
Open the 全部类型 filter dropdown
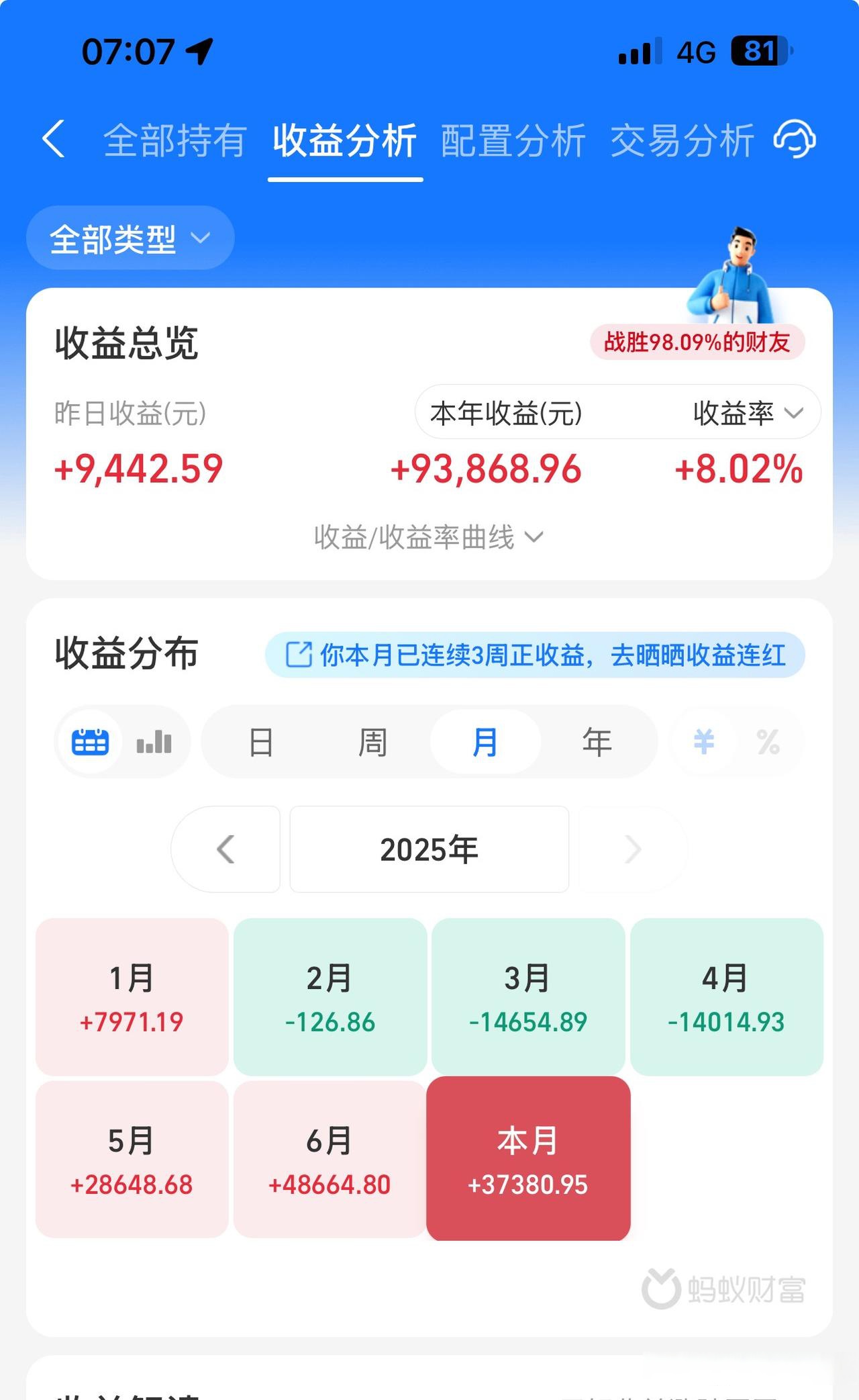130,238
